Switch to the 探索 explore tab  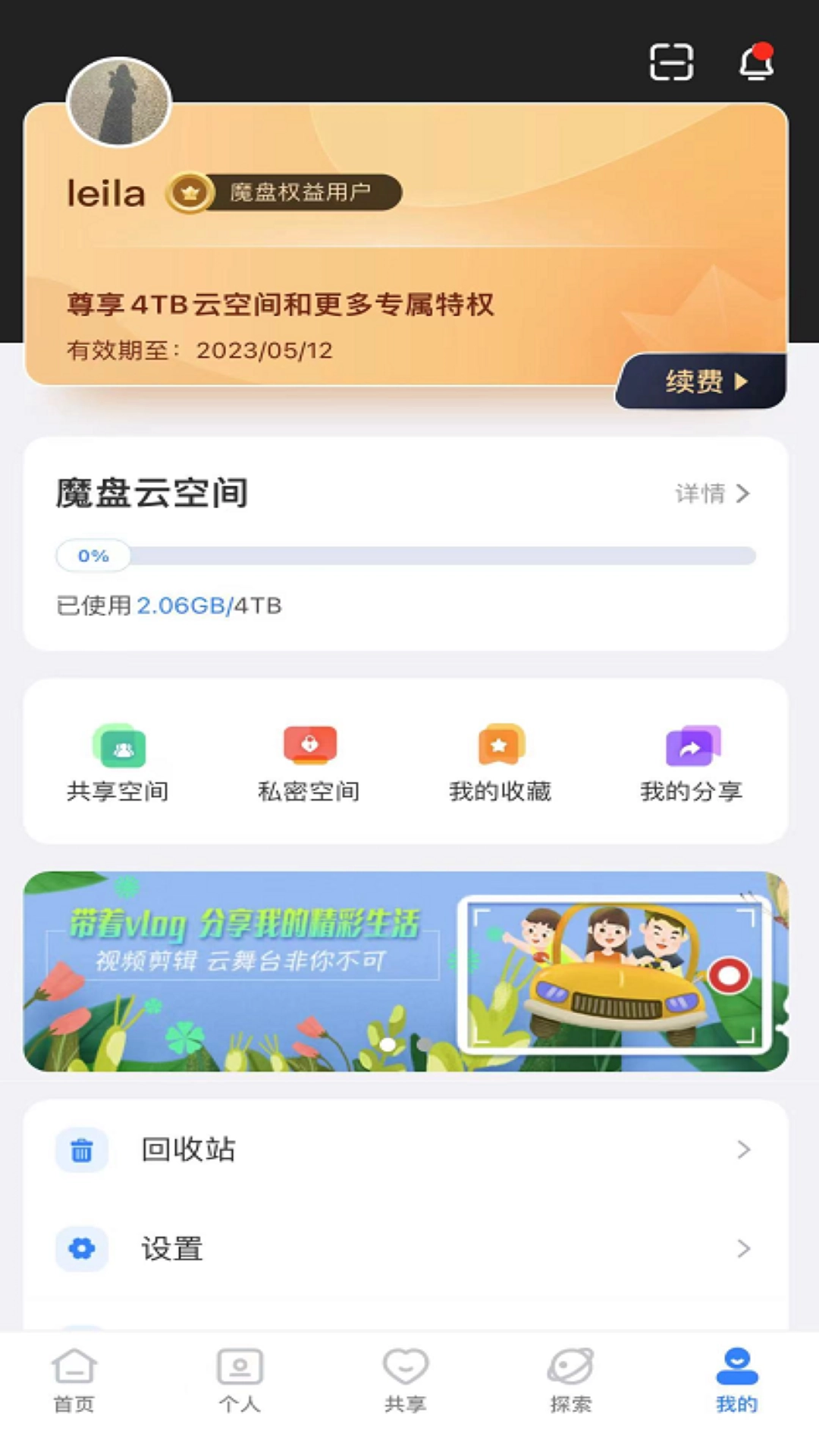tap(571, 1382)
